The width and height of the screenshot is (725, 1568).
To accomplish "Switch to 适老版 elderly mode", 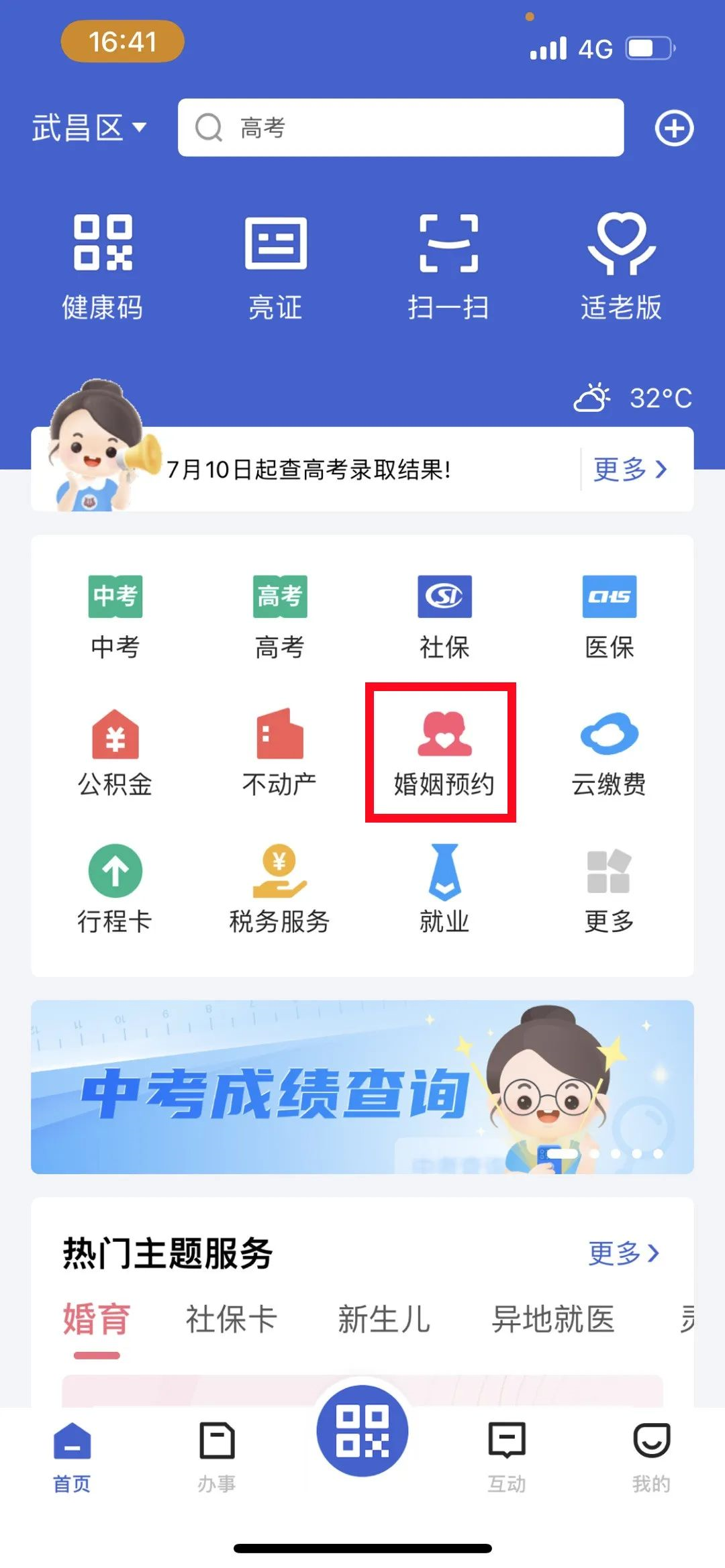I will (621, 267).
